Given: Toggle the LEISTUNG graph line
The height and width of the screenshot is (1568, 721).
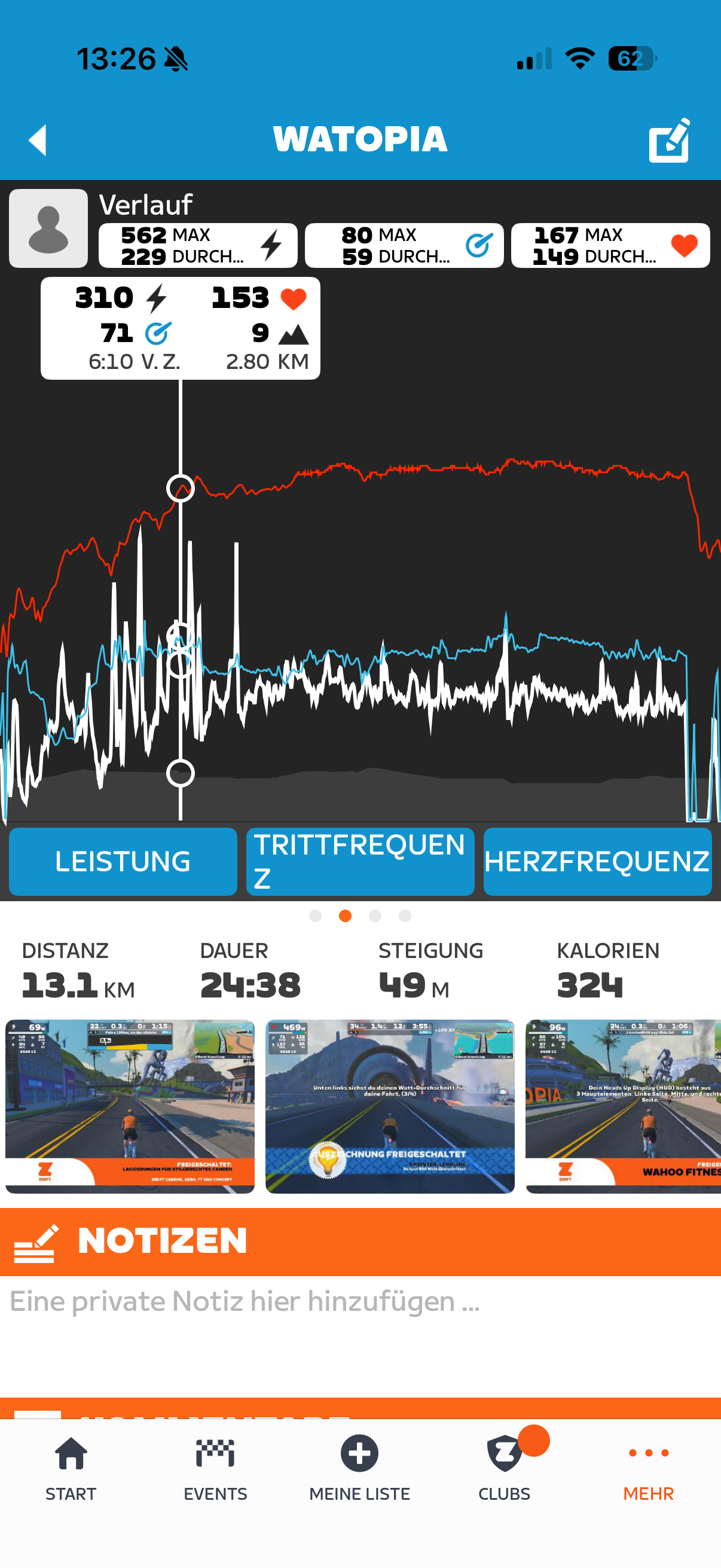Looking at the screenshot, I should (x=123, y=861).
